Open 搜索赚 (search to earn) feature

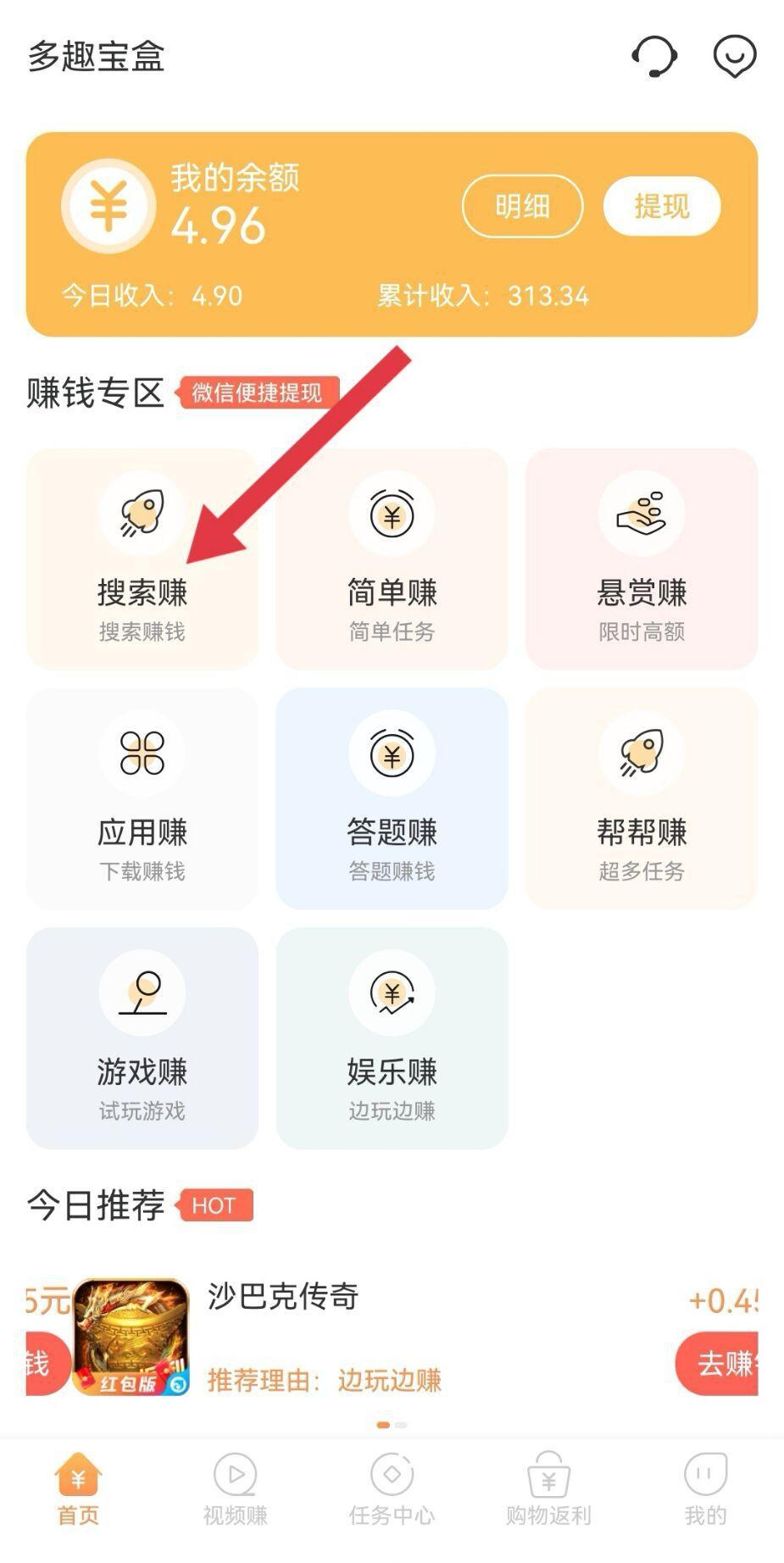[x=142, y=559]
